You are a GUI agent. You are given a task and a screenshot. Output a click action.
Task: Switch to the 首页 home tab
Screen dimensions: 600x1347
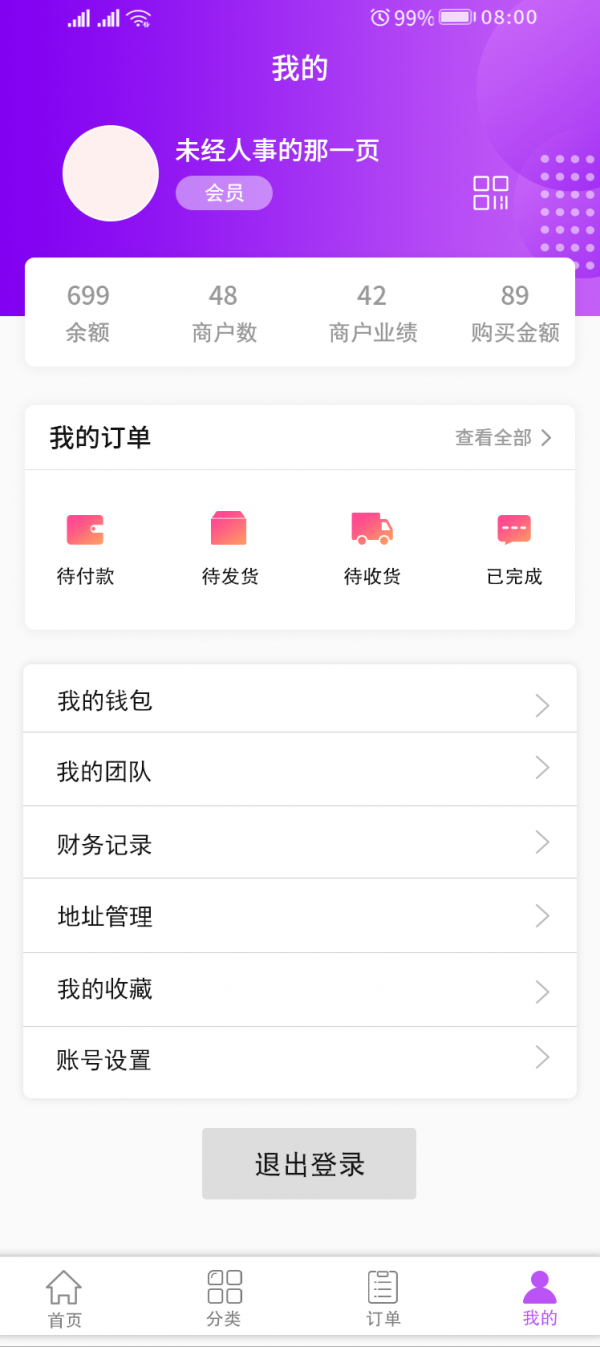tap(65, 1298)
